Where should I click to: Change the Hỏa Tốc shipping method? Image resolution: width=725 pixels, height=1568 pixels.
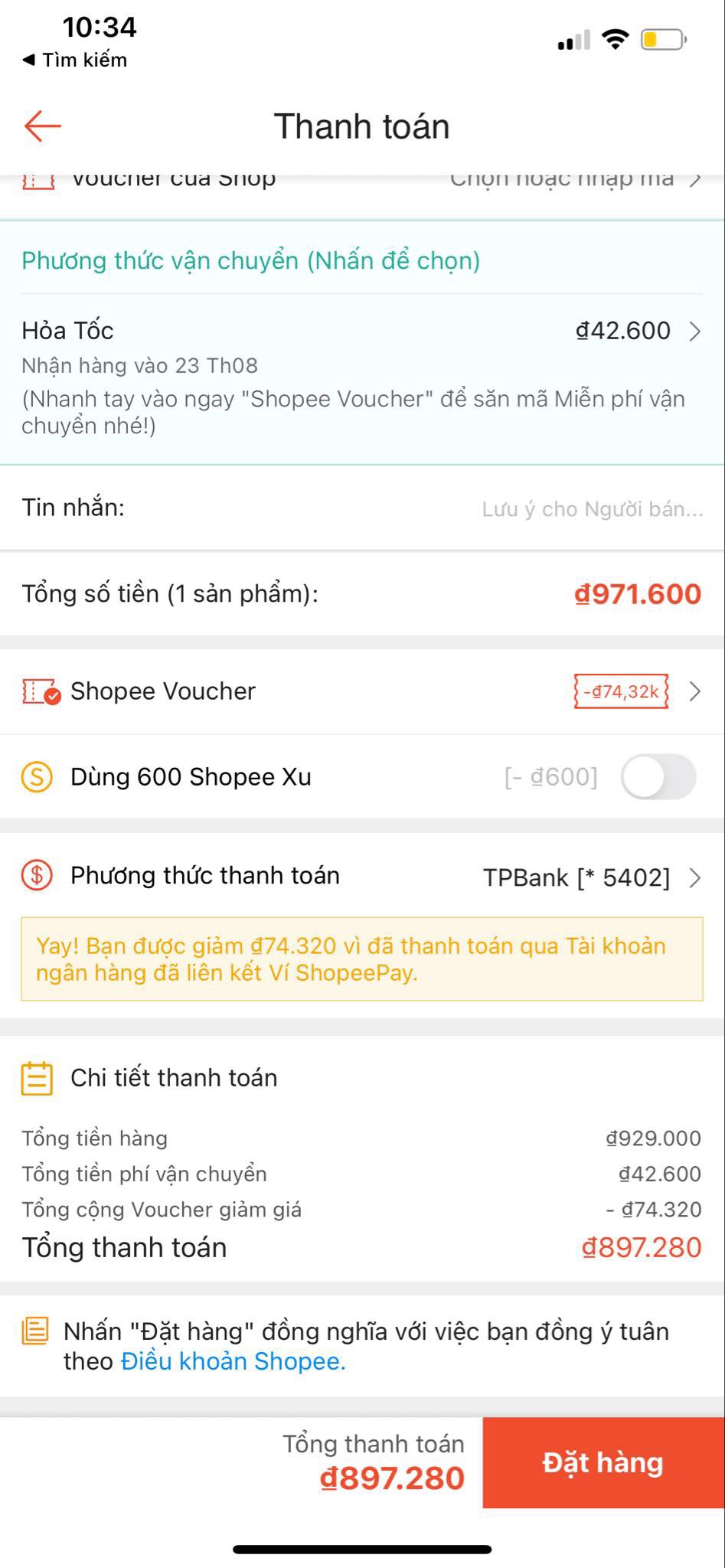click(361, 331)
